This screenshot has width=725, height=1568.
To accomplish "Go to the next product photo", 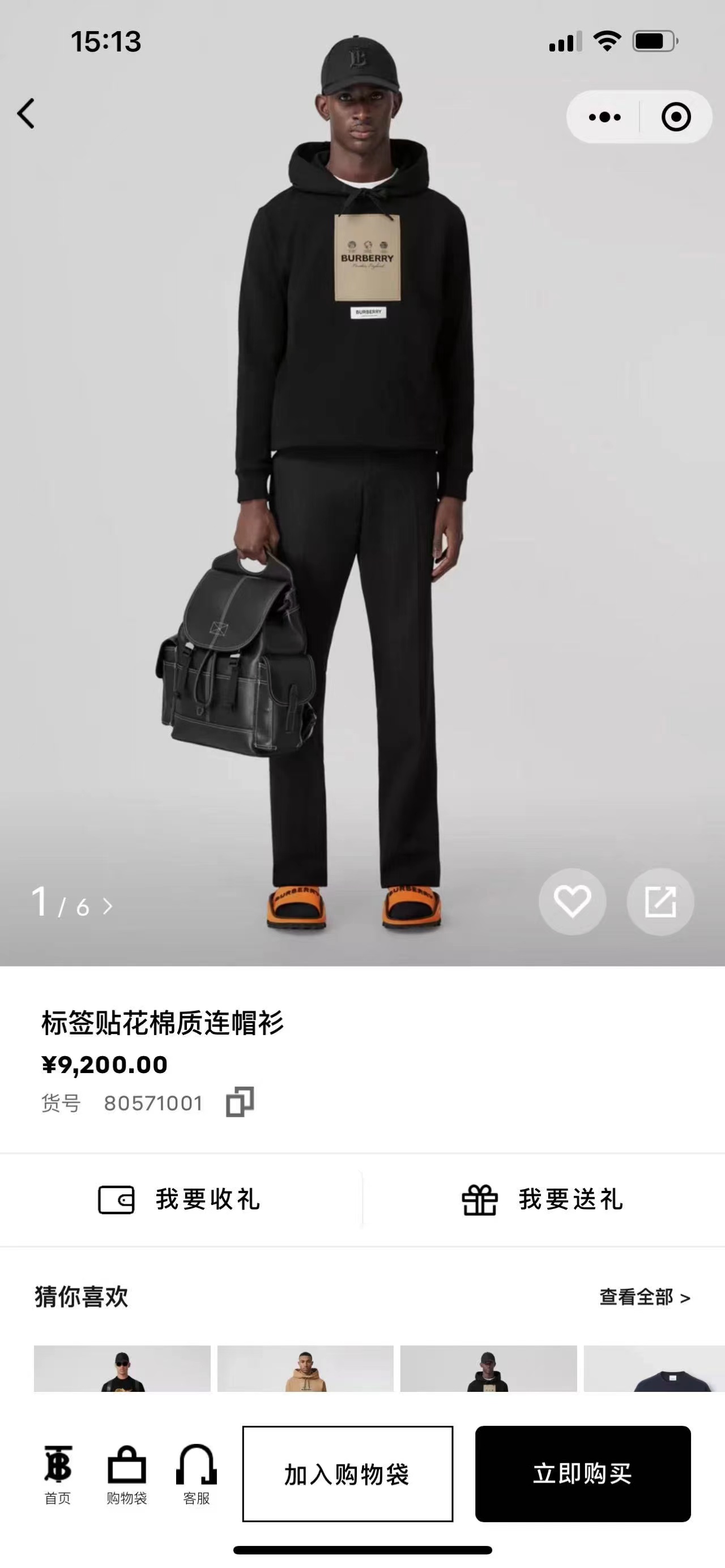I will click(108, 907).
